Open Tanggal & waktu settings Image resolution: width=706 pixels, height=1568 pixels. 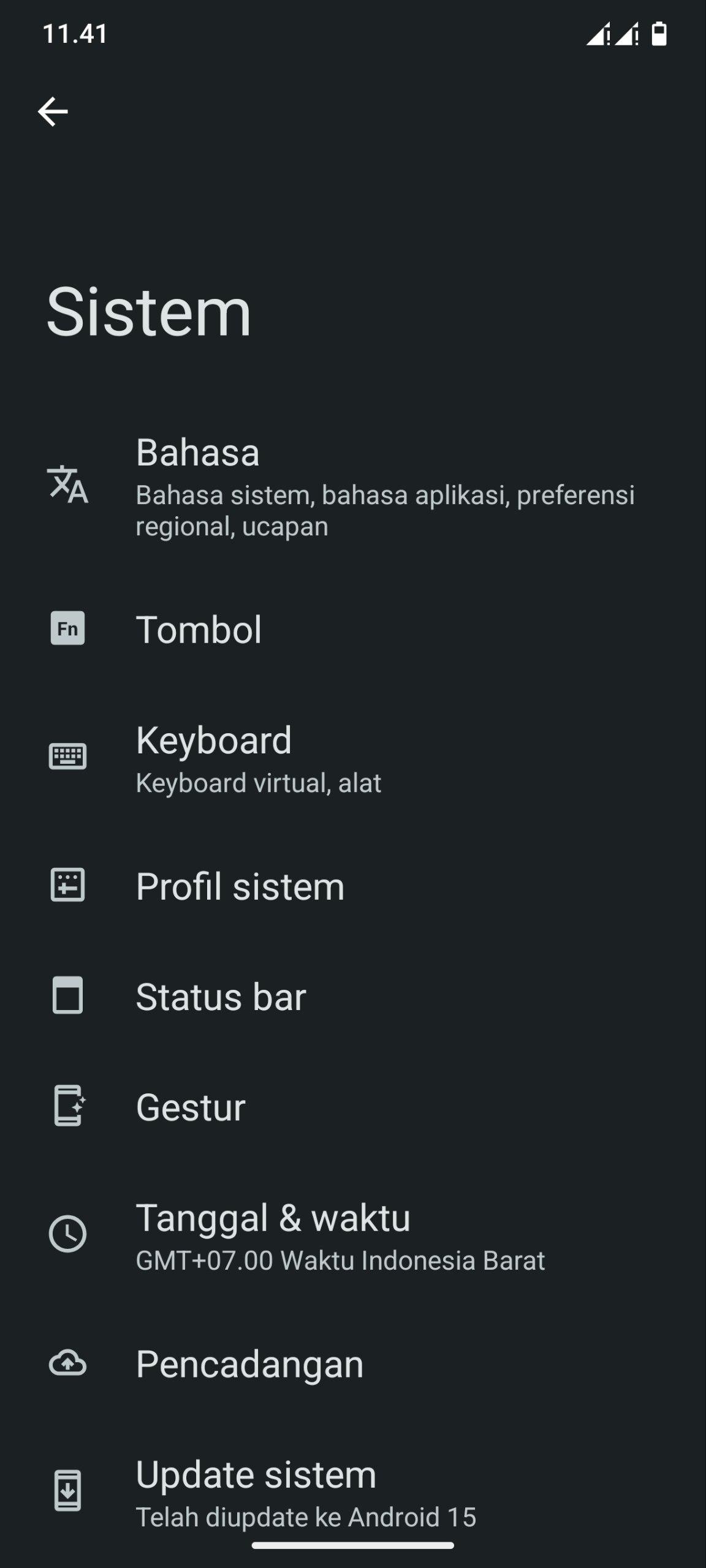(353, 1235)
